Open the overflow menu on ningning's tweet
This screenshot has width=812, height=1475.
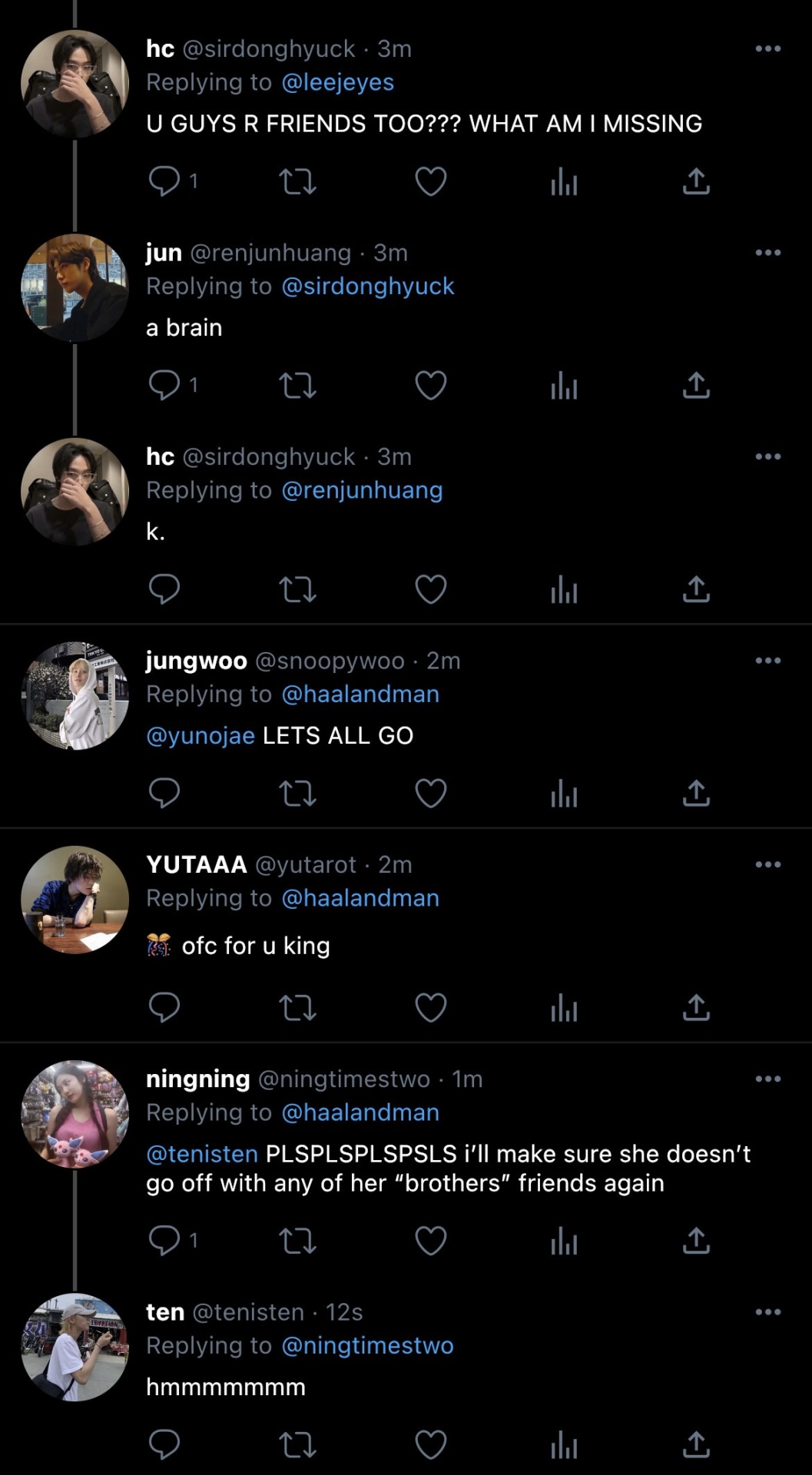[767, 1079]
